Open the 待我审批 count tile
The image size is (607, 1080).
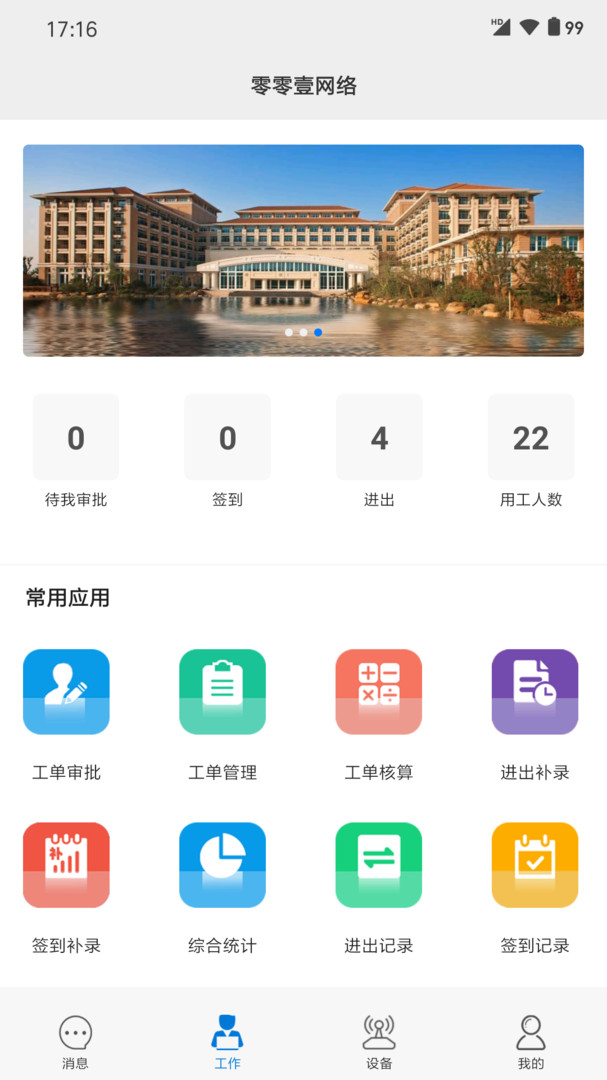coord(76,438)
